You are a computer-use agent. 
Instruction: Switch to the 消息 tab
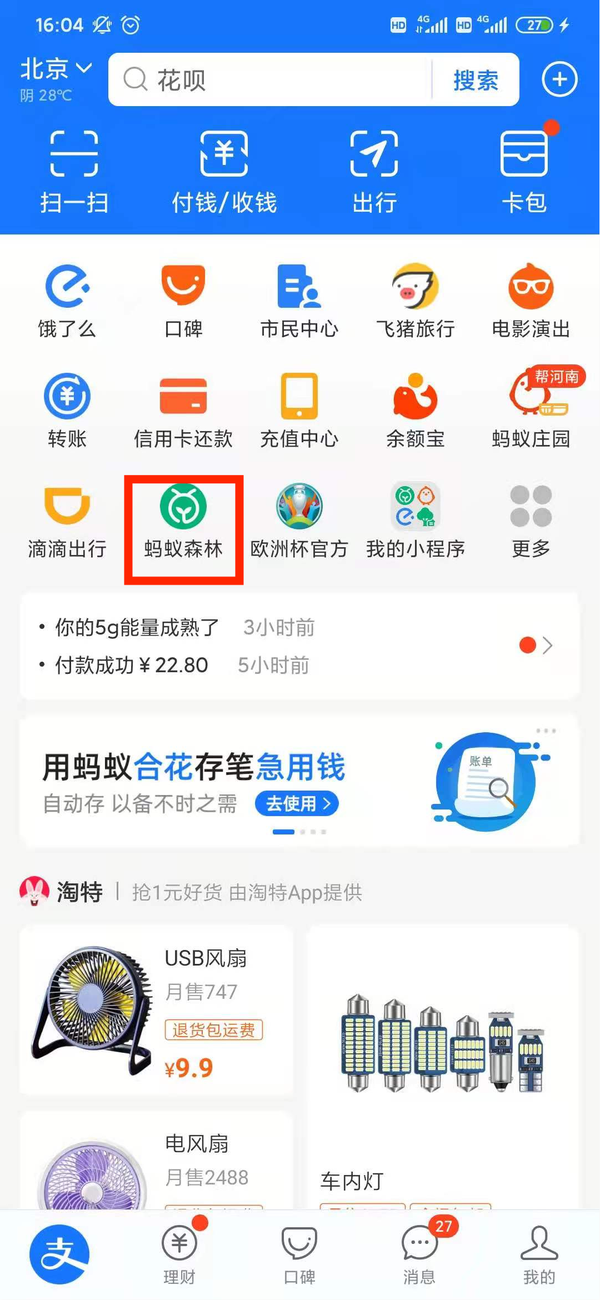point(419,1254)
